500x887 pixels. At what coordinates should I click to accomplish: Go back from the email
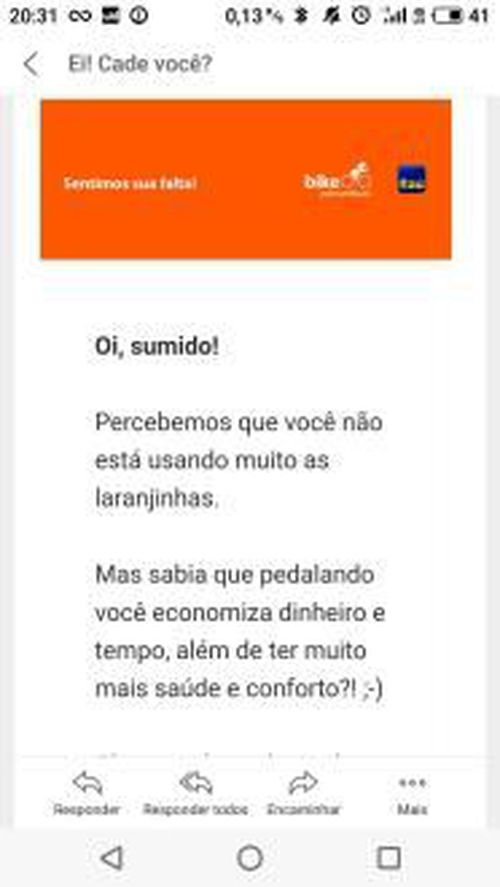(x=31, y=64)
